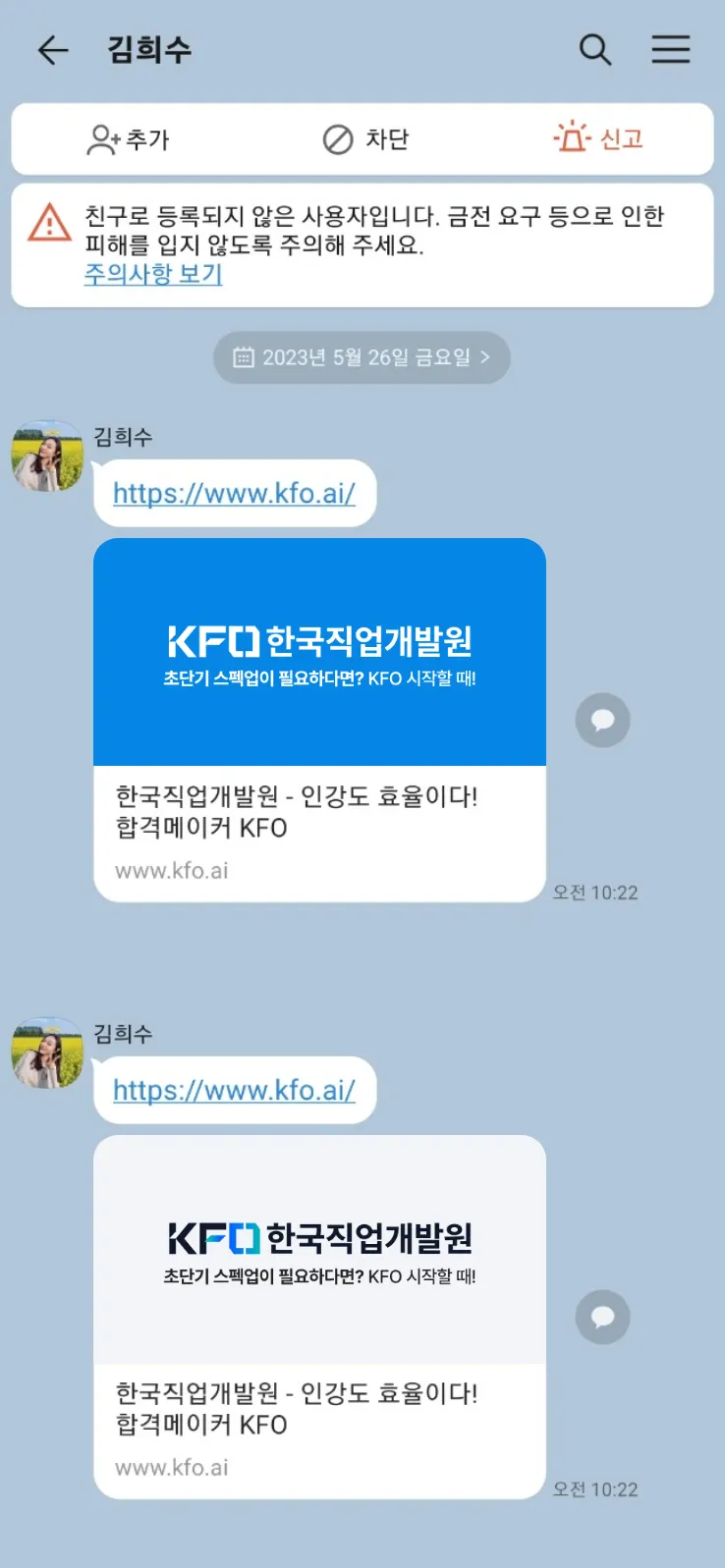Screen dimensions: 725x1568
Task: Open the blue KFO link preview card
Action: click(x=319, y=719)
